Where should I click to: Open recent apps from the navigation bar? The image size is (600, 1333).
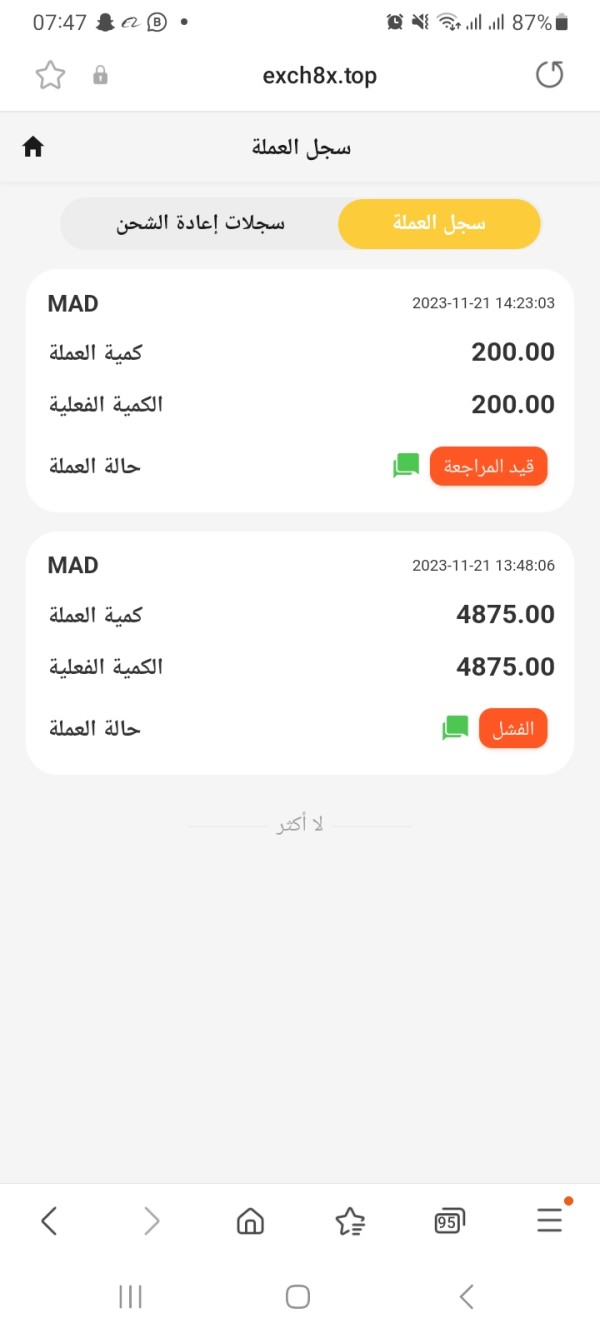coord(130,1297)
